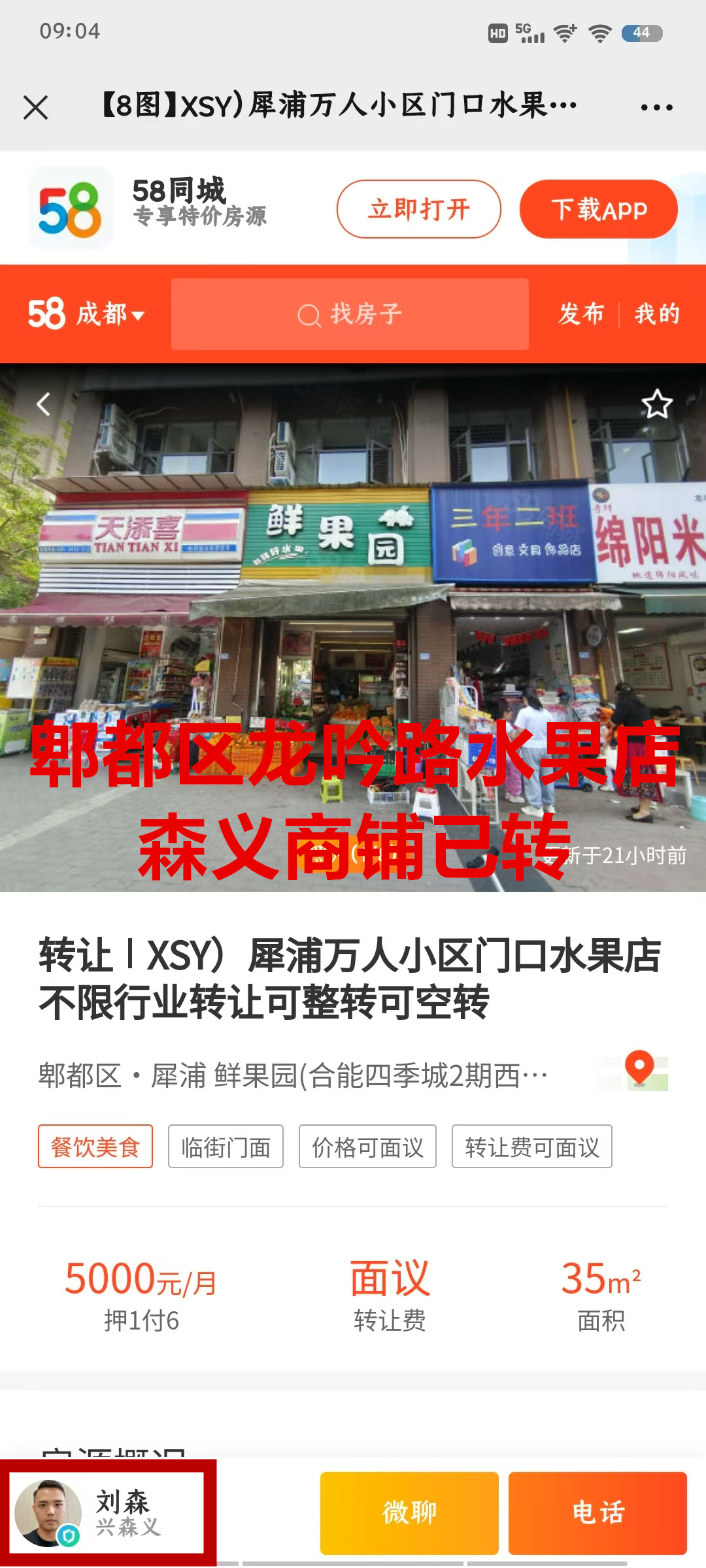Image resolution: width=706 pixels, height=1568 pixels.
Task: Tap 立即打开 to open in app
Action: 418,209
